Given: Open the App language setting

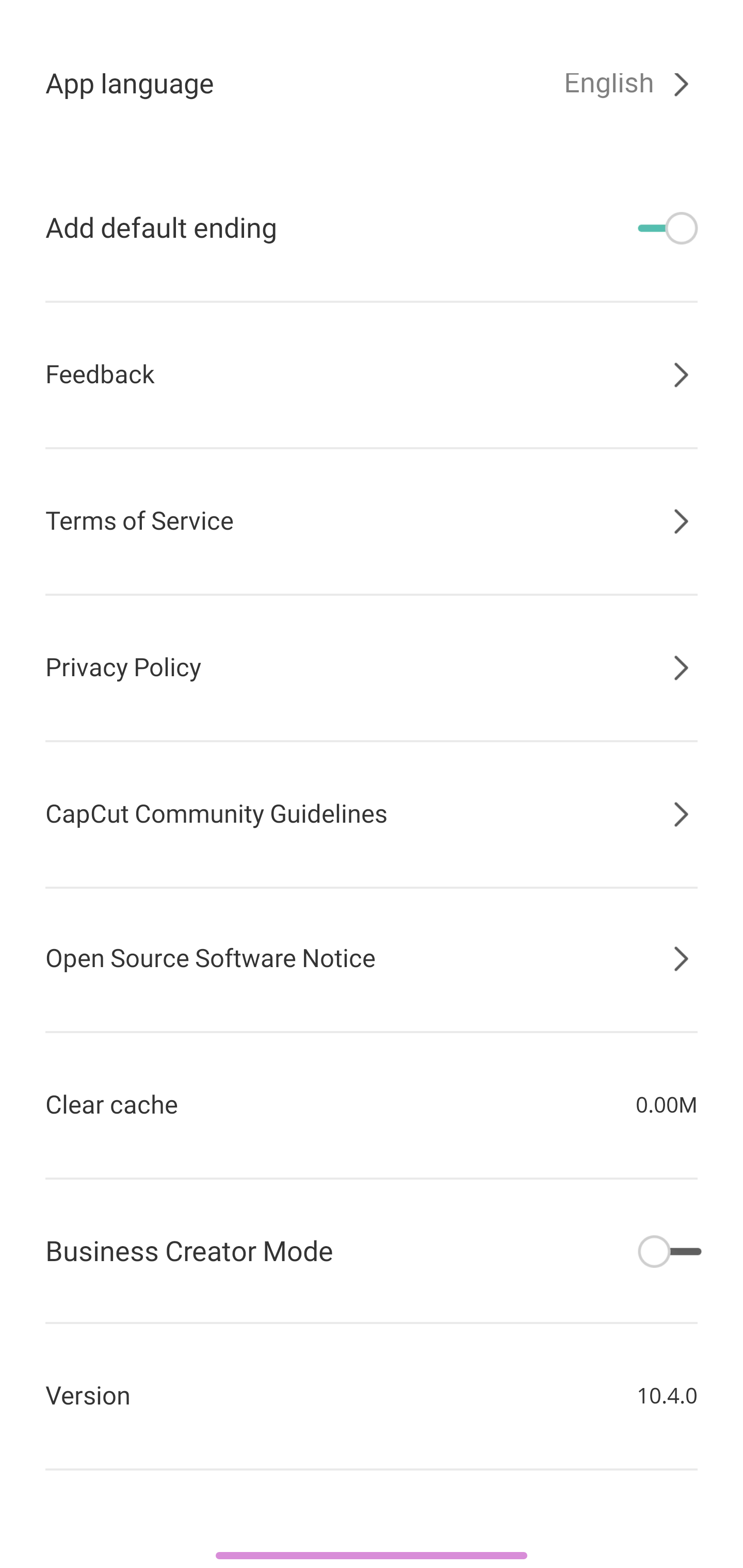Looking at the screenshot, I should [372, 84].
